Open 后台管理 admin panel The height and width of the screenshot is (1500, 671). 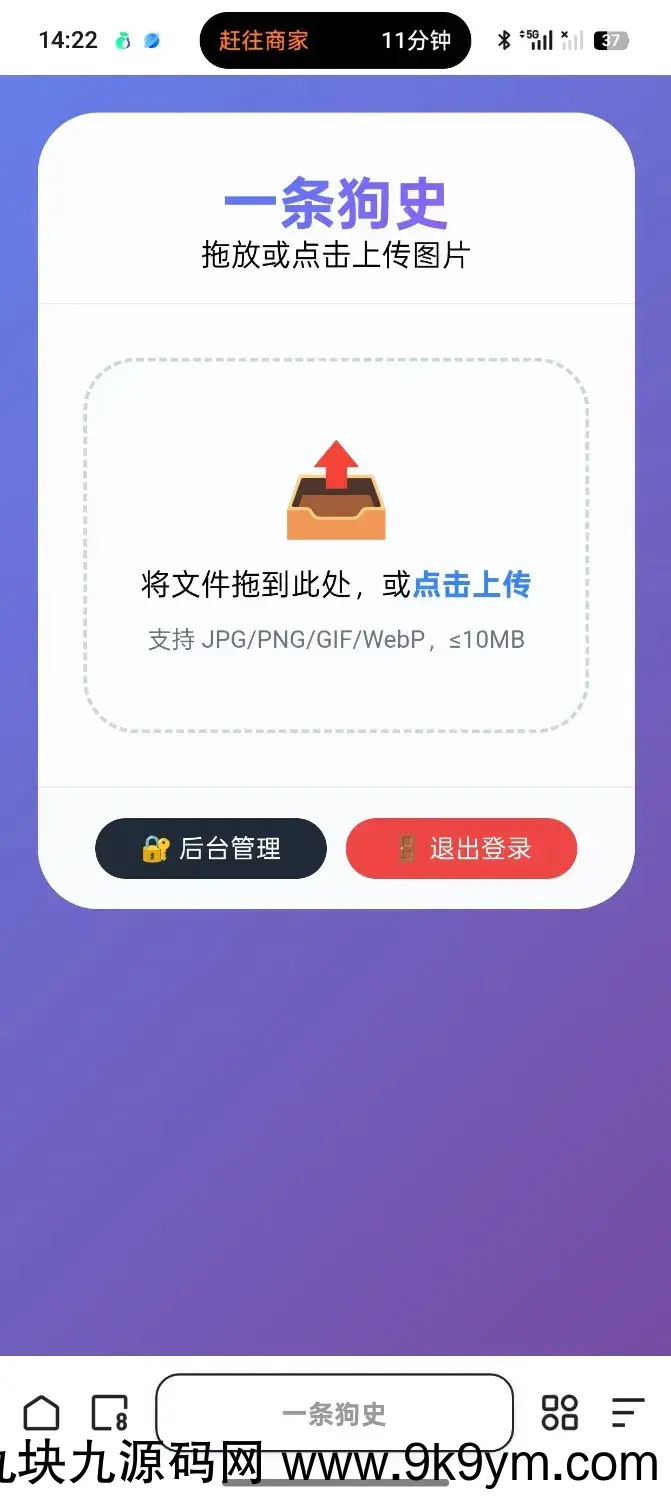tap(211, 849)
